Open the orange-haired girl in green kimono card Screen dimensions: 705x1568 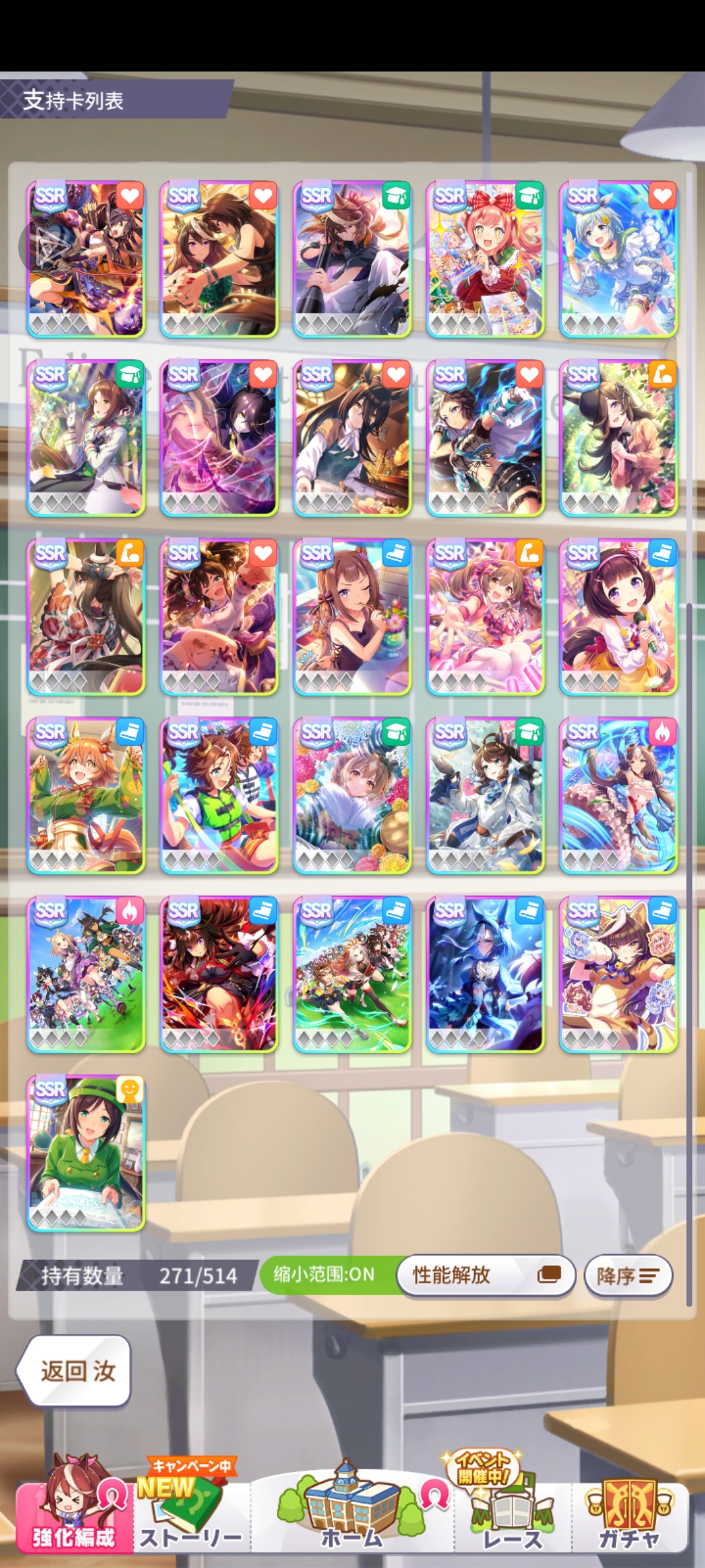(86, 796)
